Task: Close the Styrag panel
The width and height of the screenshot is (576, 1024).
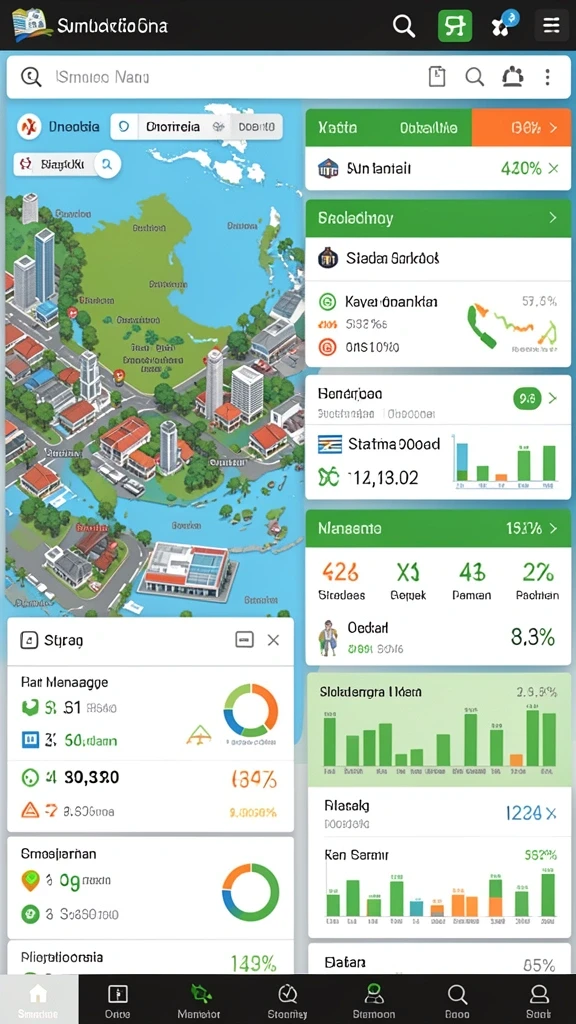Action: point(274,640)
